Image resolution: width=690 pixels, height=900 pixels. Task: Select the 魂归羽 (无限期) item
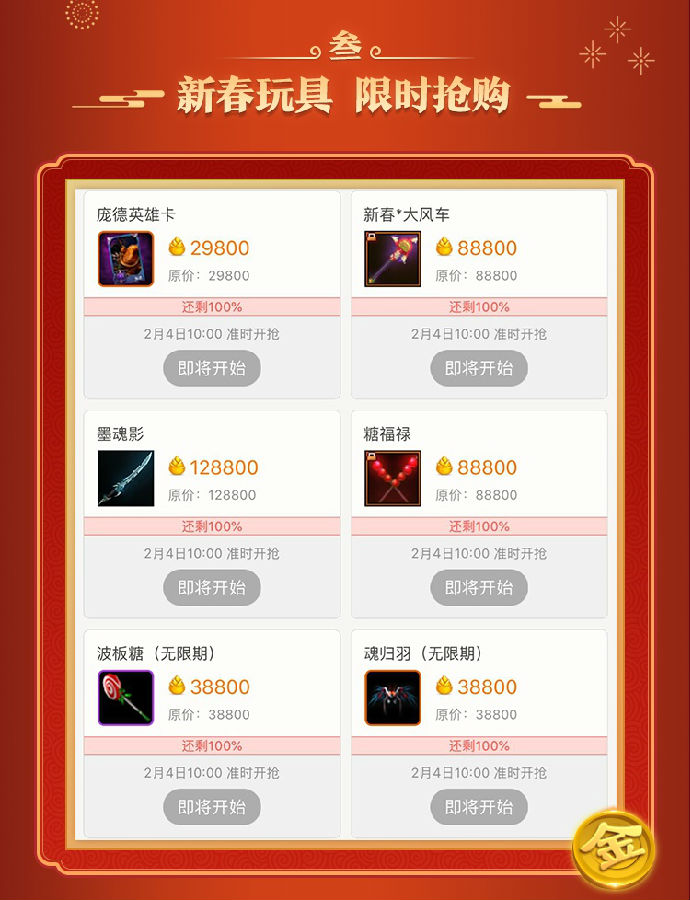point(393,698)
